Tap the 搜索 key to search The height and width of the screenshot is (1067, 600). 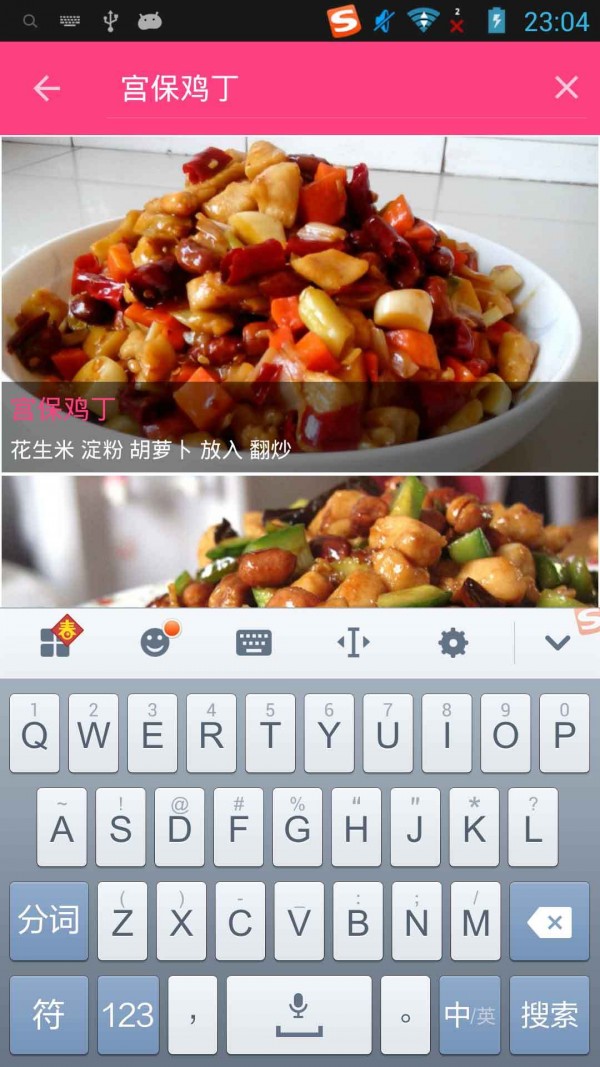coord(549,1015)
